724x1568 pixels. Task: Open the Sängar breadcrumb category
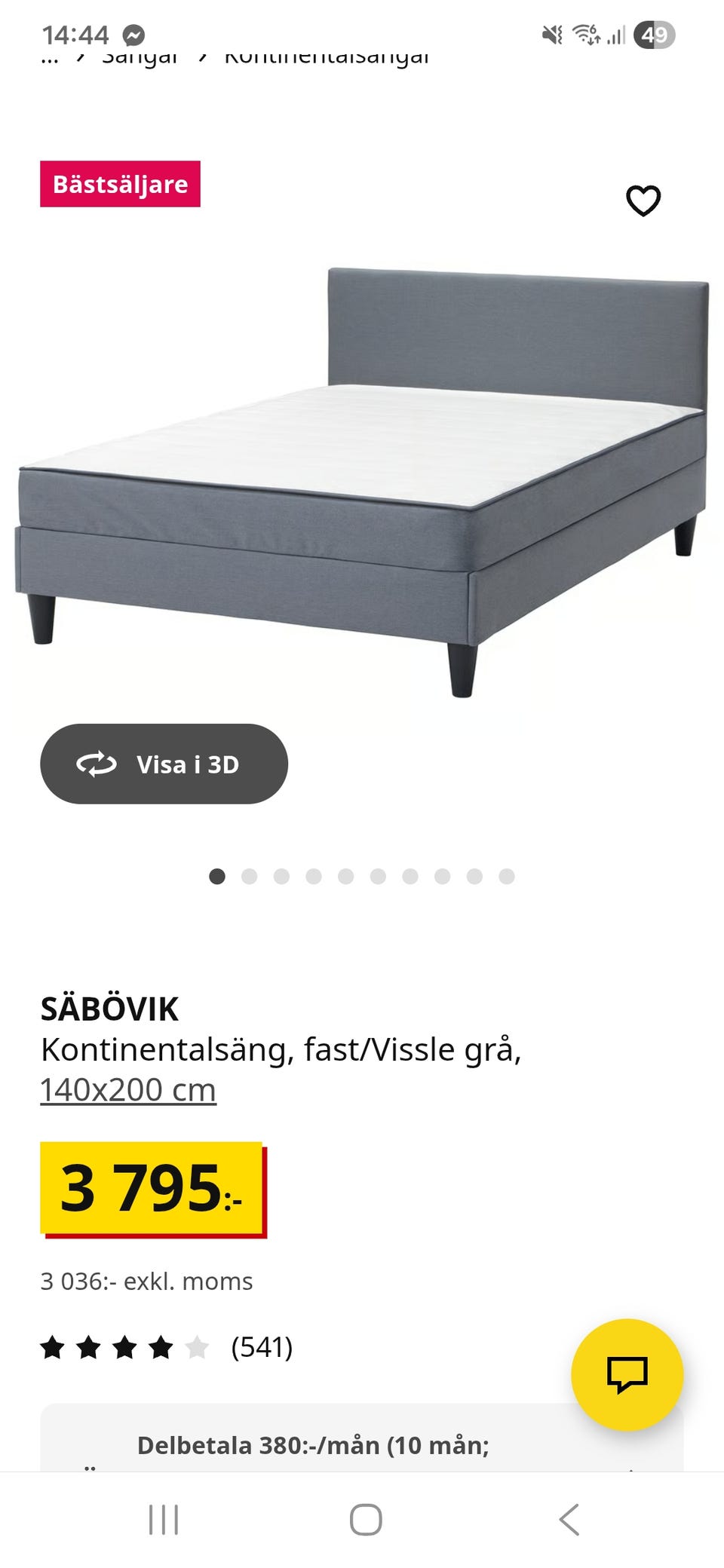[x=138, y=57]
